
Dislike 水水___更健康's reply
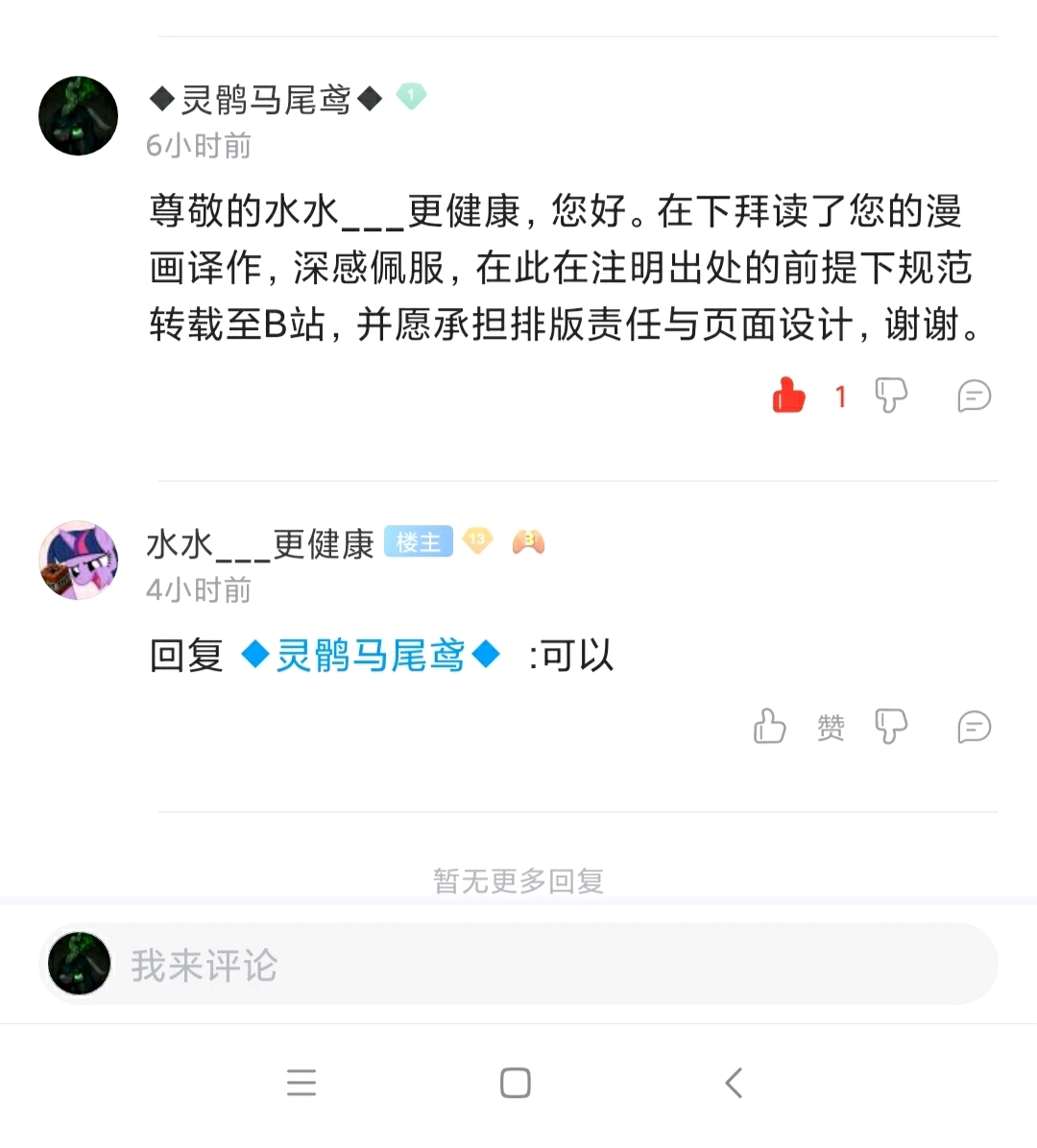890,727
